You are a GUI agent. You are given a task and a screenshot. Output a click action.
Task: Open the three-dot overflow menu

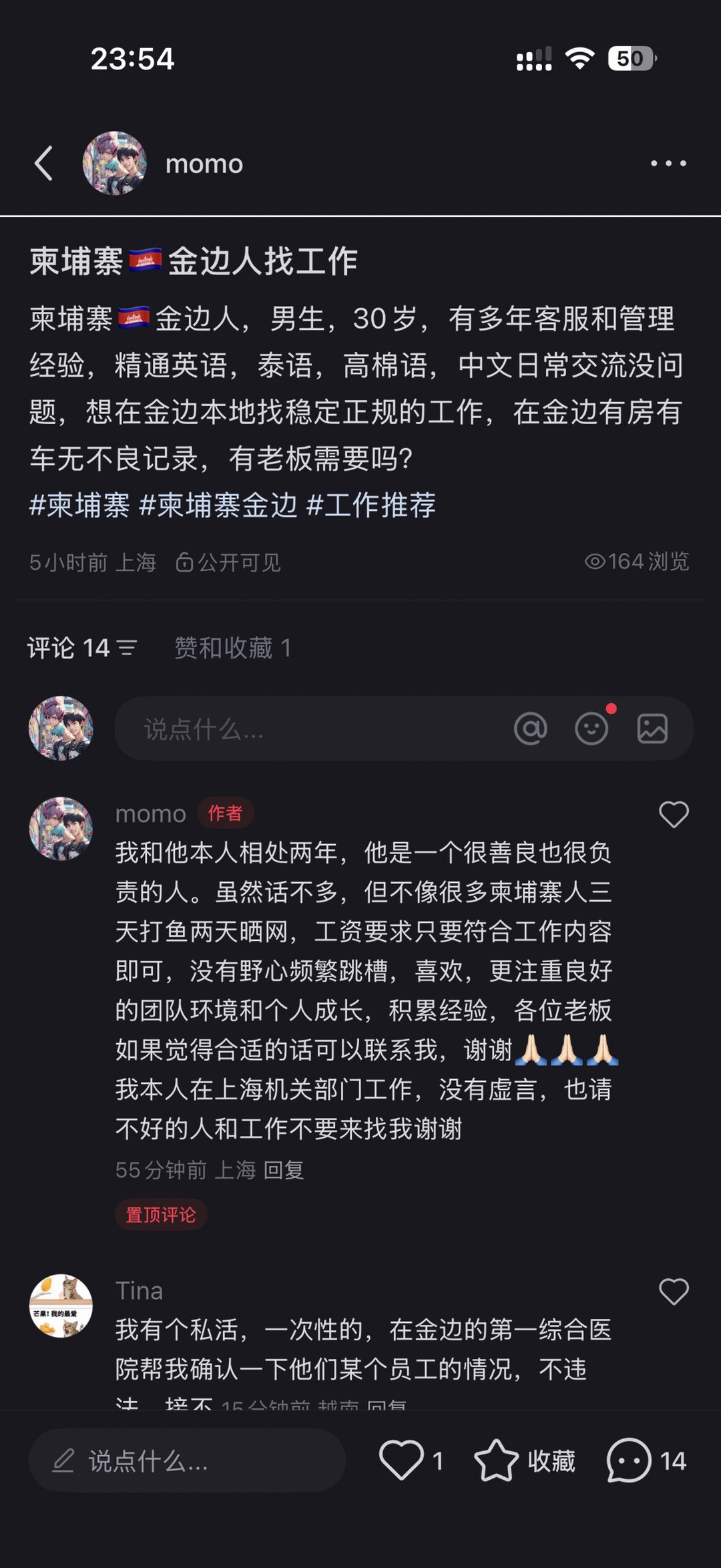click(668, 164)
